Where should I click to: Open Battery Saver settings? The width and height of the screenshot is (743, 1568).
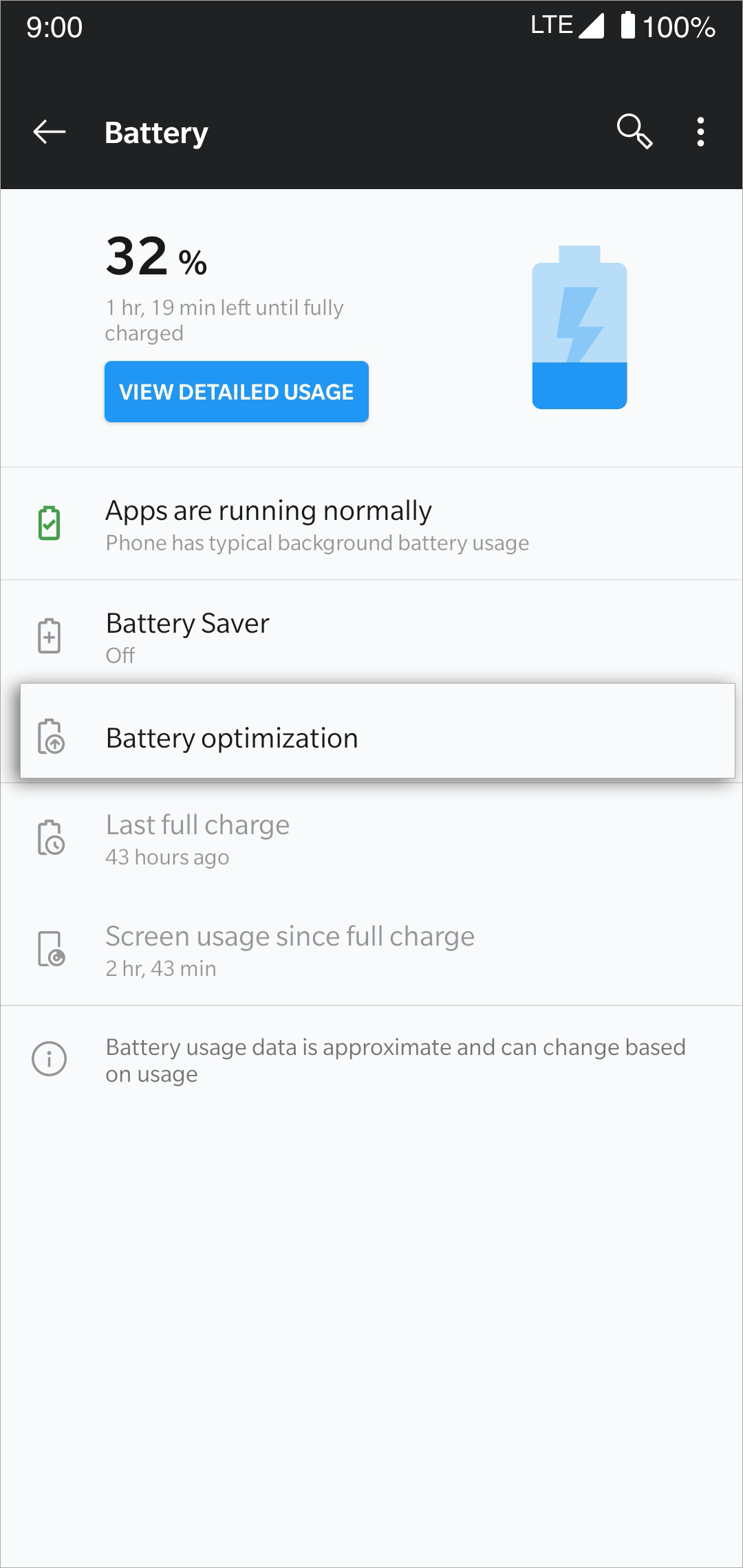coord(371,637)
